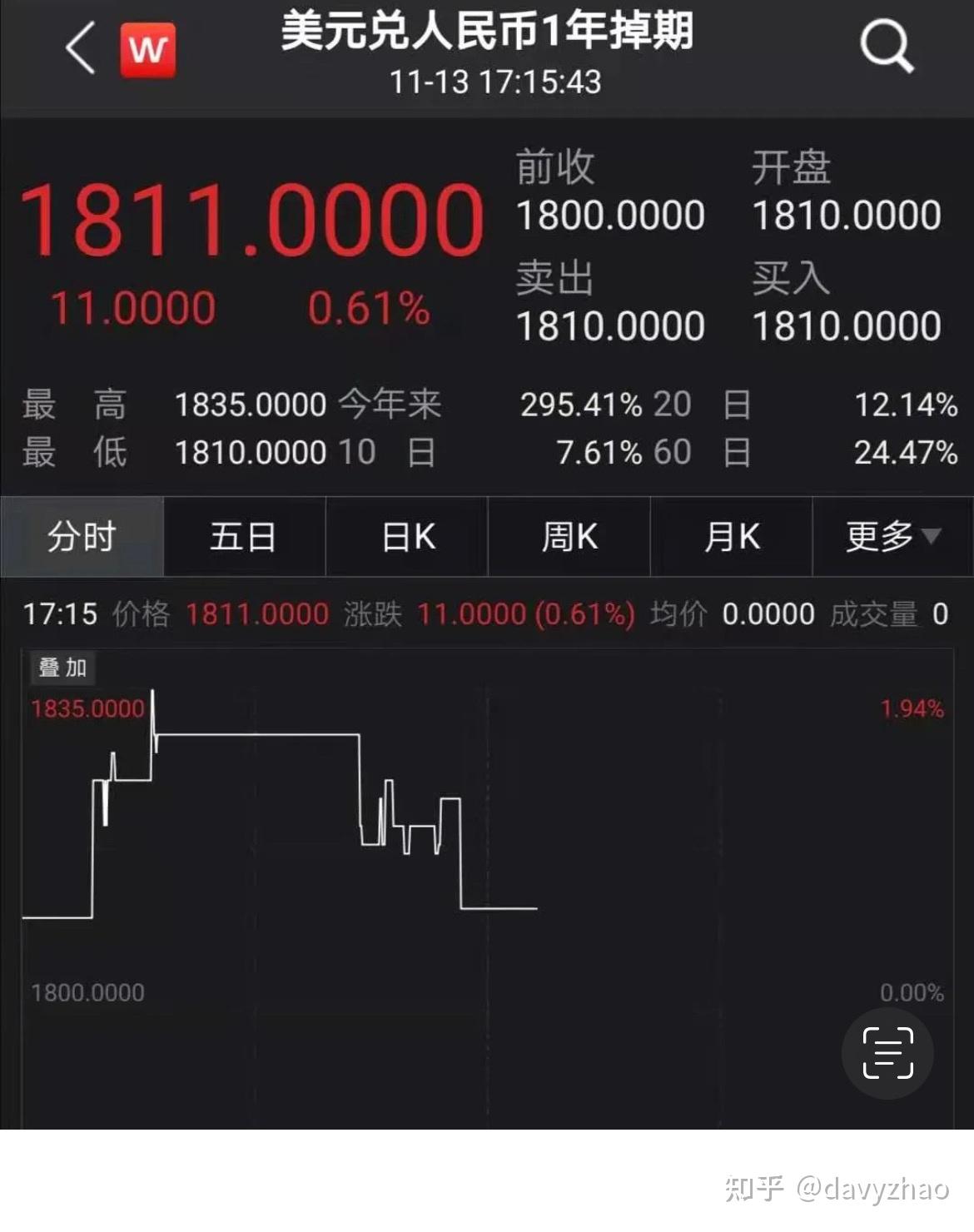Expand the 更多 chart options dropdown
This screenshot has height=1232, width=974.
(892, 537)
